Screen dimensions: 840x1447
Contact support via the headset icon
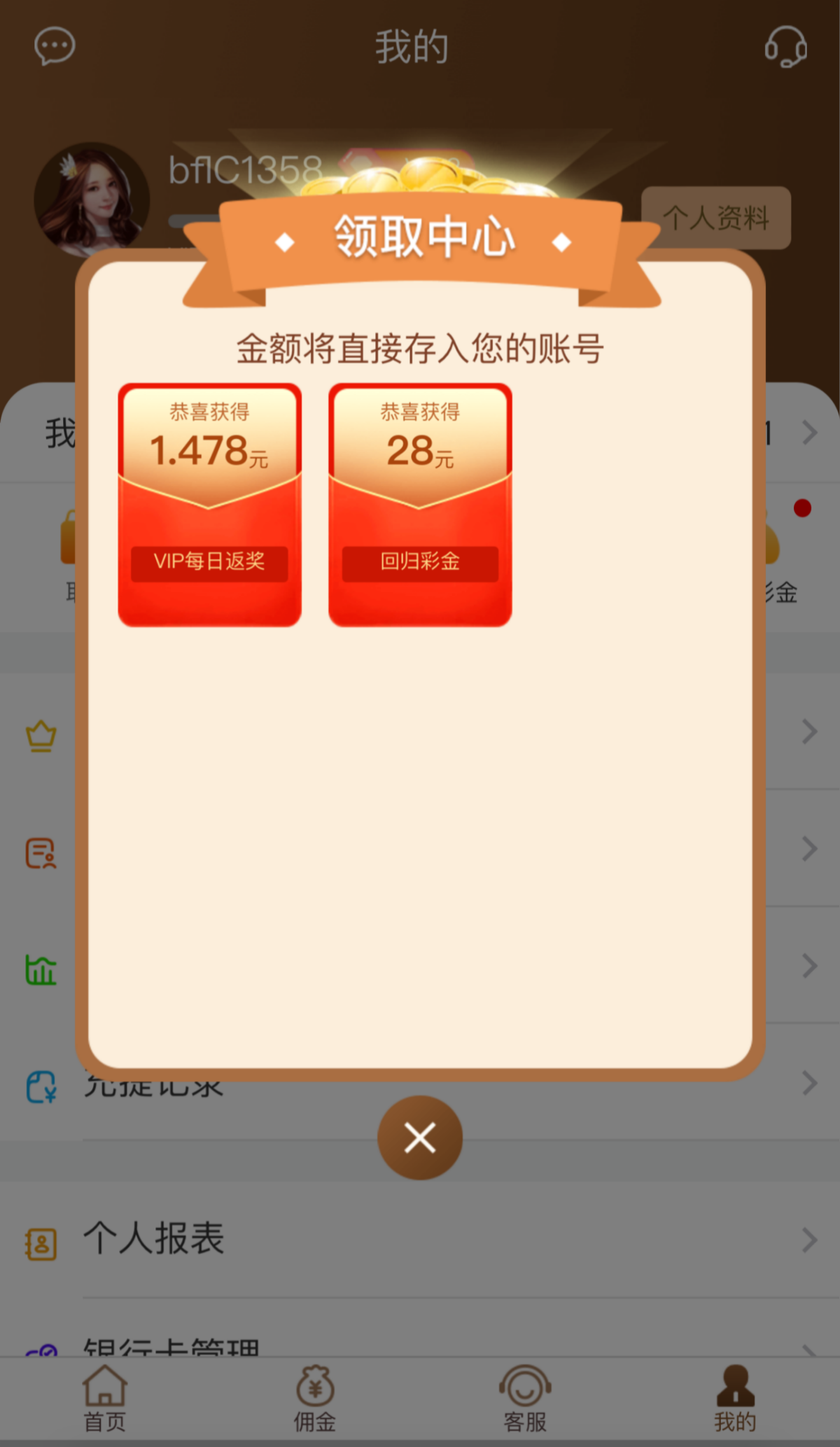(x=785, y=47)
